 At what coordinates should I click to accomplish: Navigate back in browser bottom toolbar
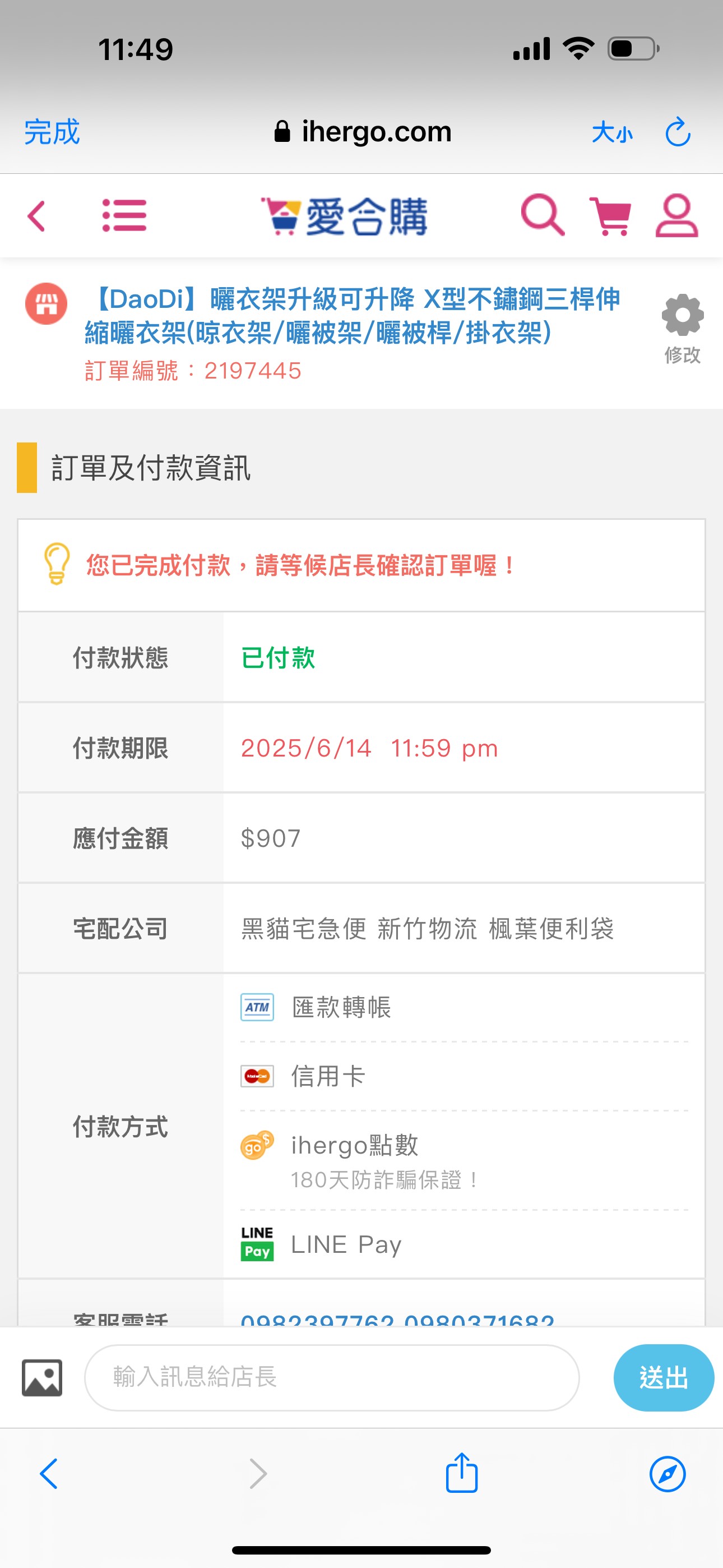coord(49,1474)
